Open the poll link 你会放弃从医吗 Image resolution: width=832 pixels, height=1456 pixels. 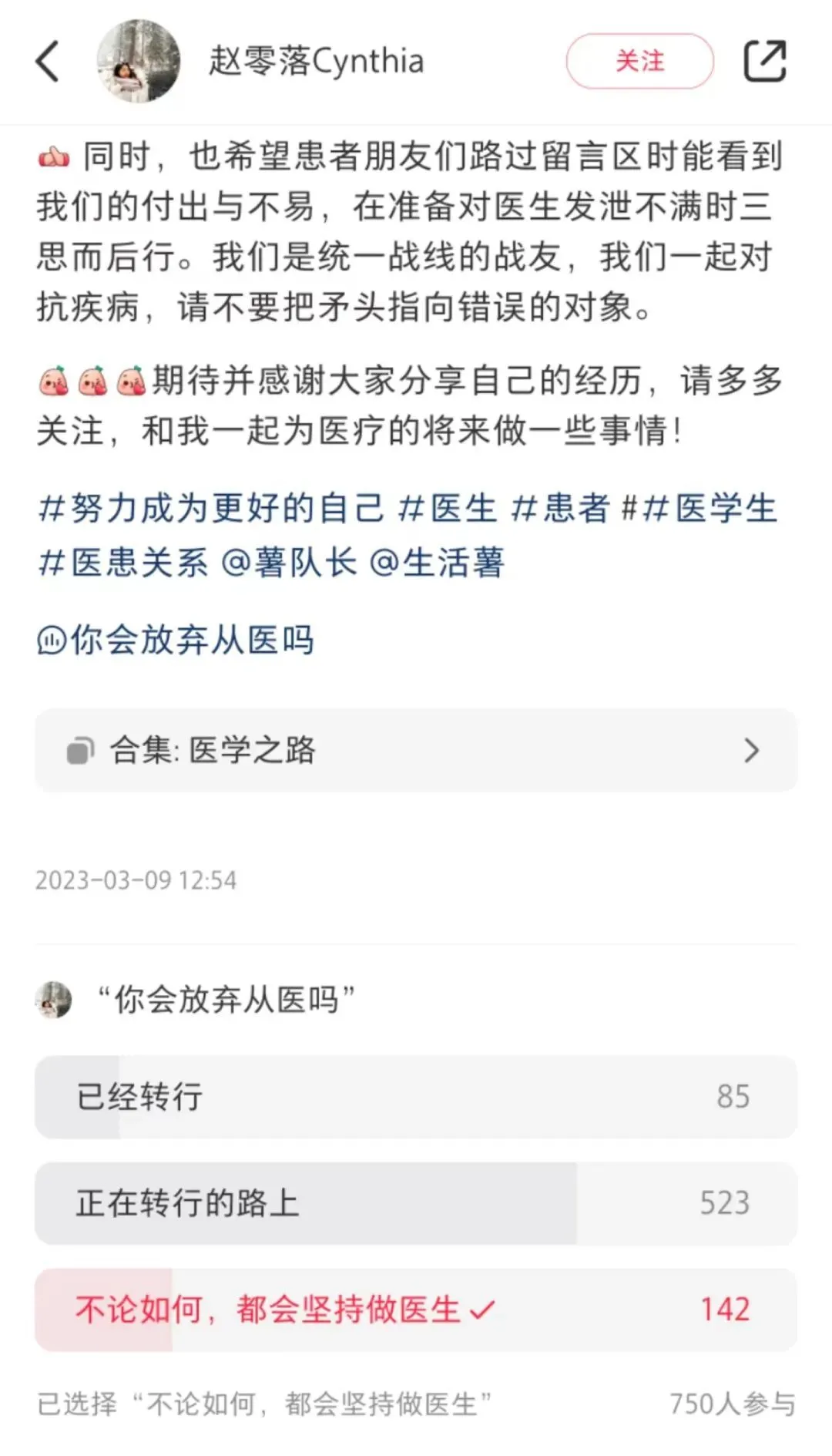coord(176,640)
